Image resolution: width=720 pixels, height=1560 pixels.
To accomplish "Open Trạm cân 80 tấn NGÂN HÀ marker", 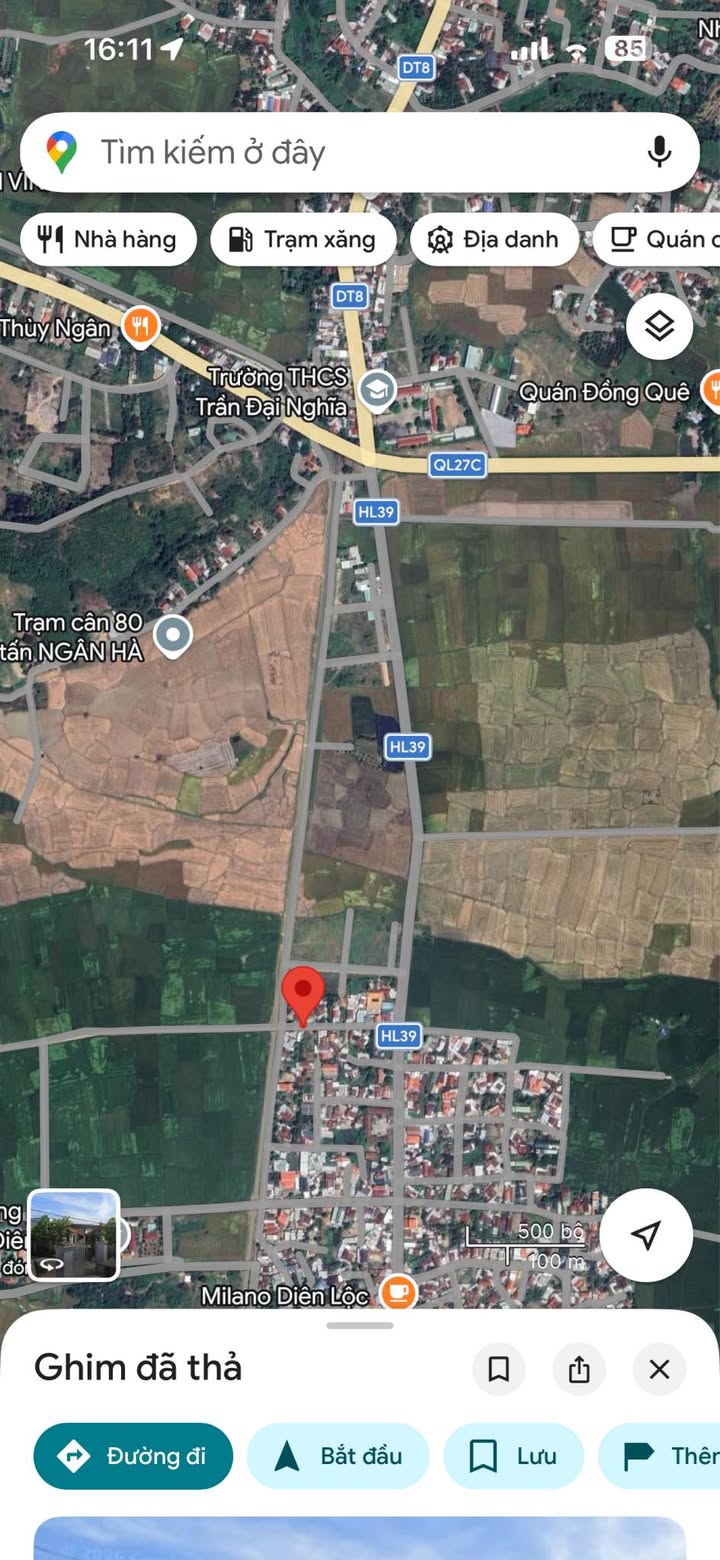I will [x=173, y=636].
